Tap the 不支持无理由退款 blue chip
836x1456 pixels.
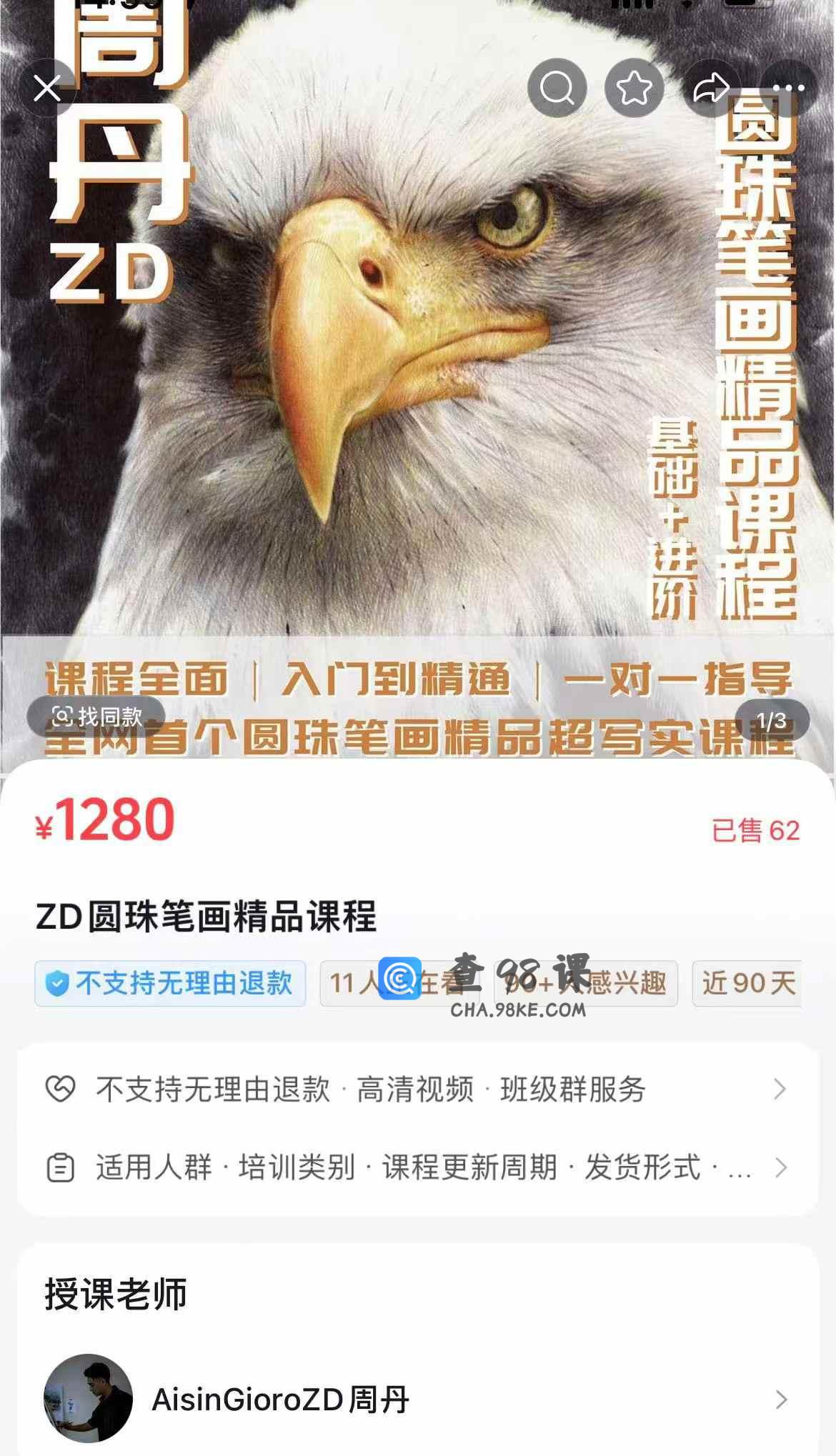(x=170, y=984)
